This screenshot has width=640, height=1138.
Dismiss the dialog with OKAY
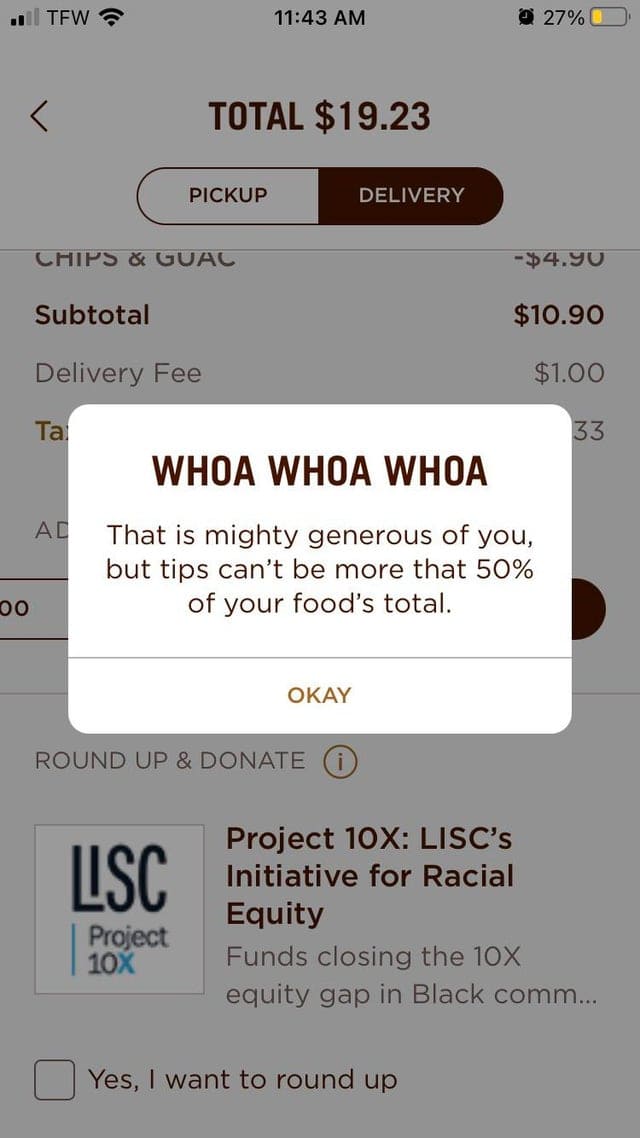point(319,695)
